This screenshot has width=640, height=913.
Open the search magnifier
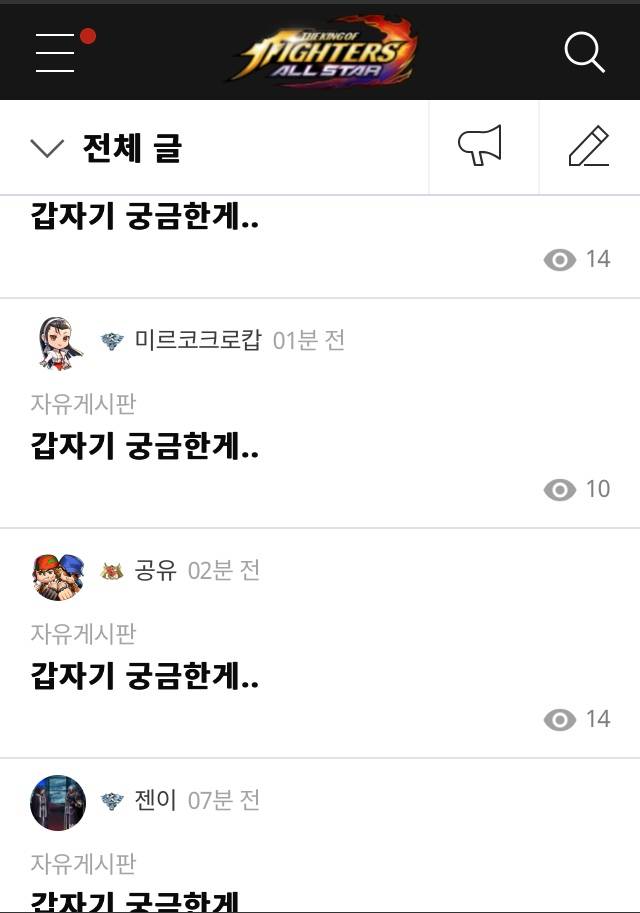(x=584, y=52)
